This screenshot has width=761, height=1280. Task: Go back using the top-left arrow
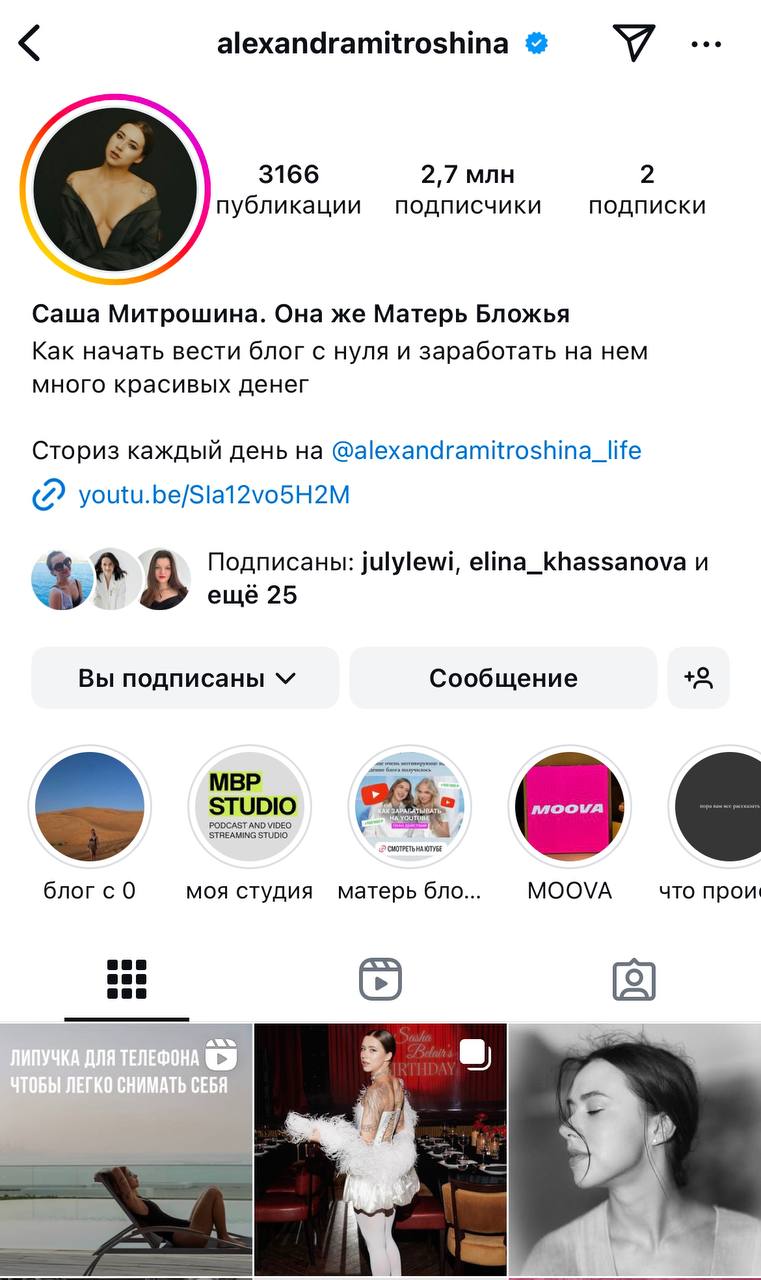coord(30,44)
